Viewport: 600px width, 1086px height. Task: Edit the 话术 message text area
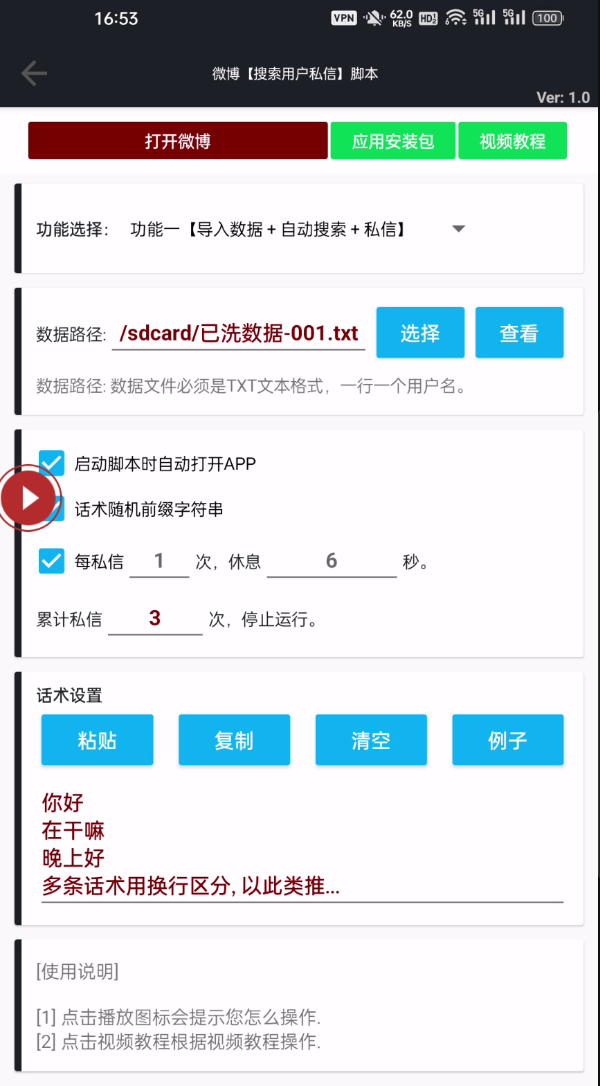click(x=302, y=844)
